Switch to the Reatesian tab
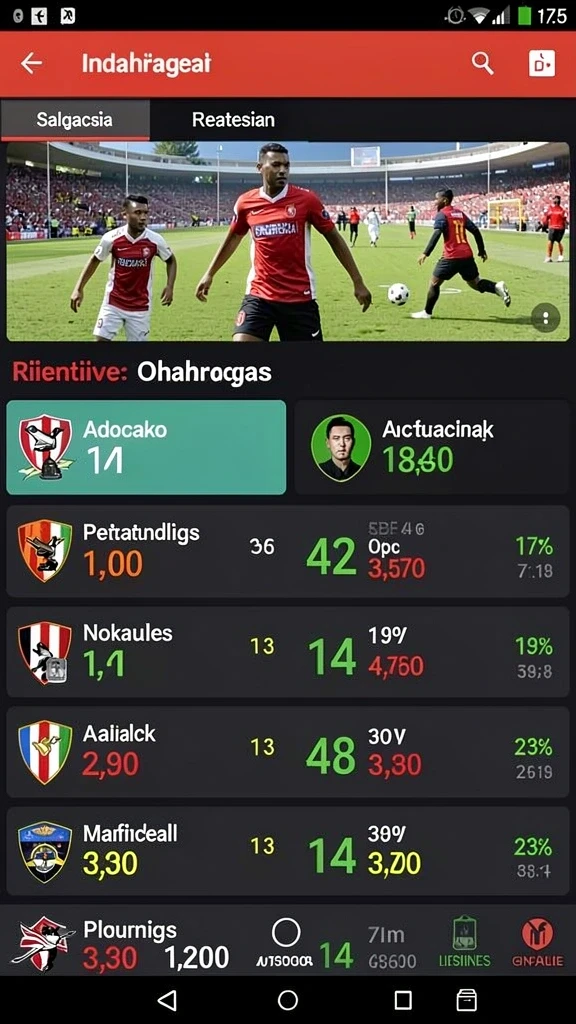 pyautogui.click(x=233, y=120)
